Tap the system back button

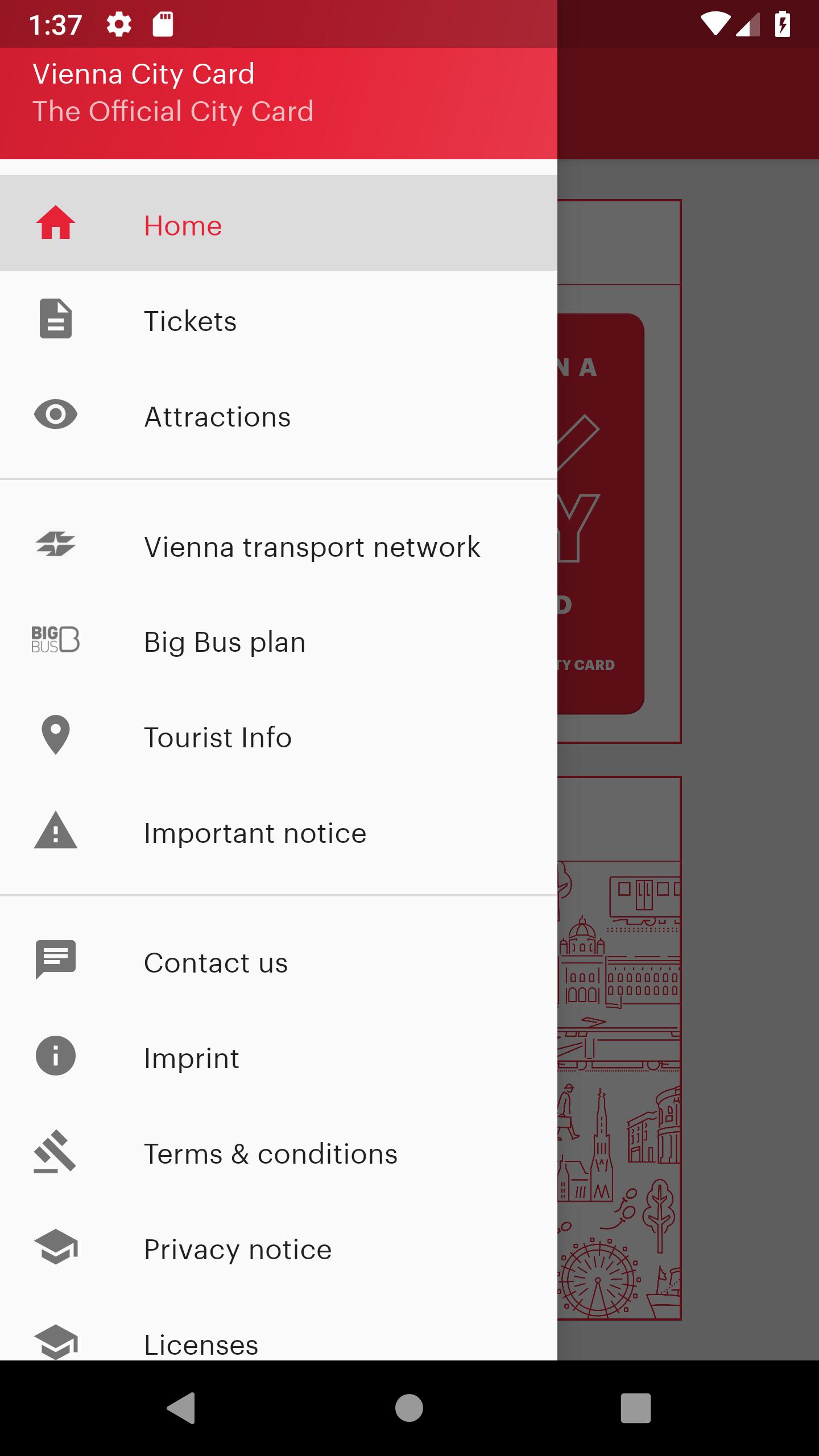click(x=181, y=1408)
